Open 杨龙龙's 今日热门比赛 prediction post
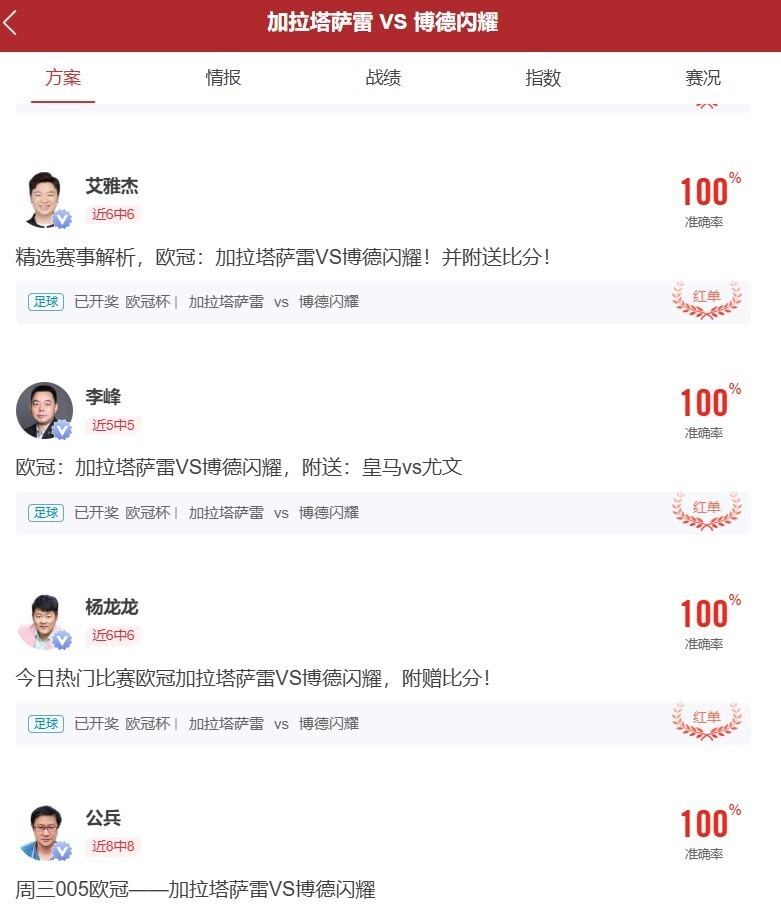 click(253, 678)
